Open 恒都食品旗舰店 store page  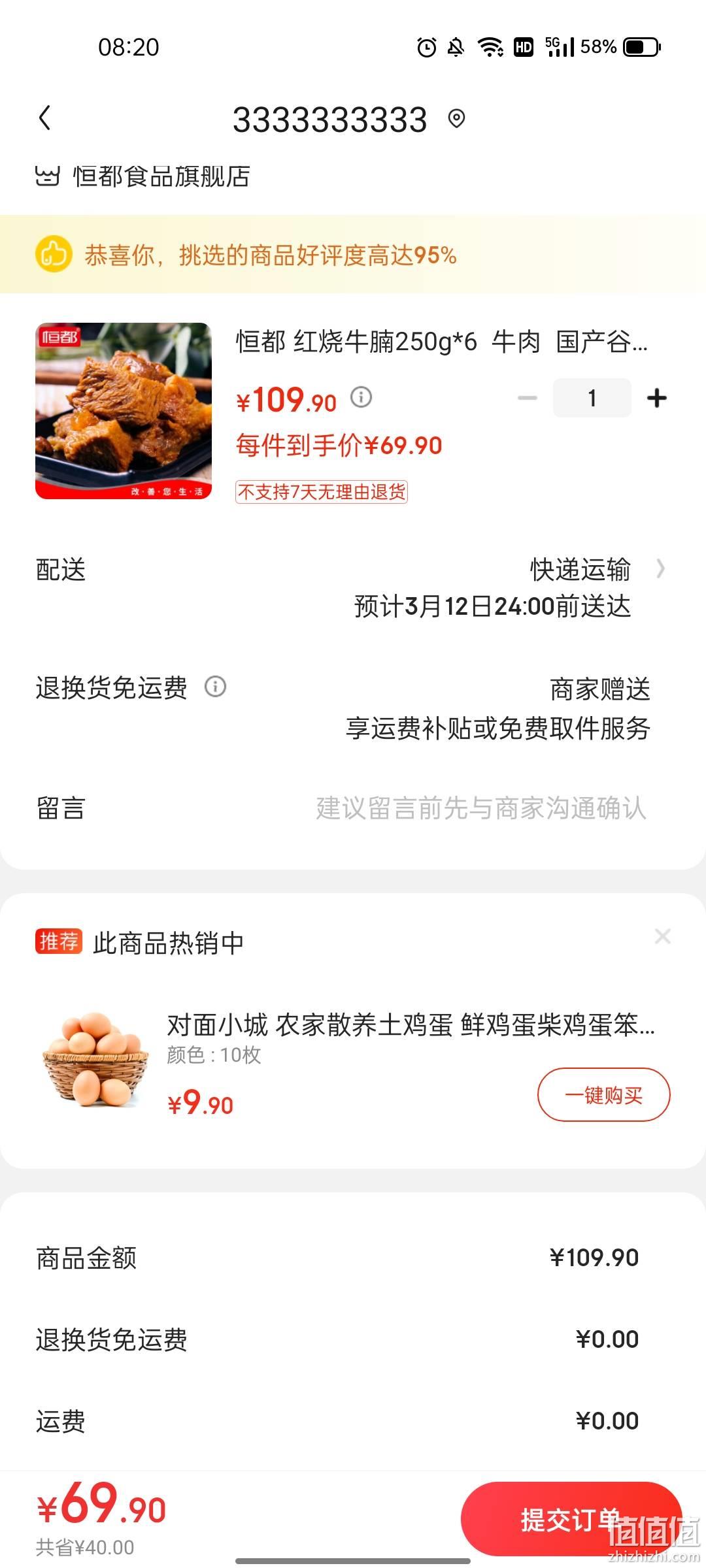[143, 176]
